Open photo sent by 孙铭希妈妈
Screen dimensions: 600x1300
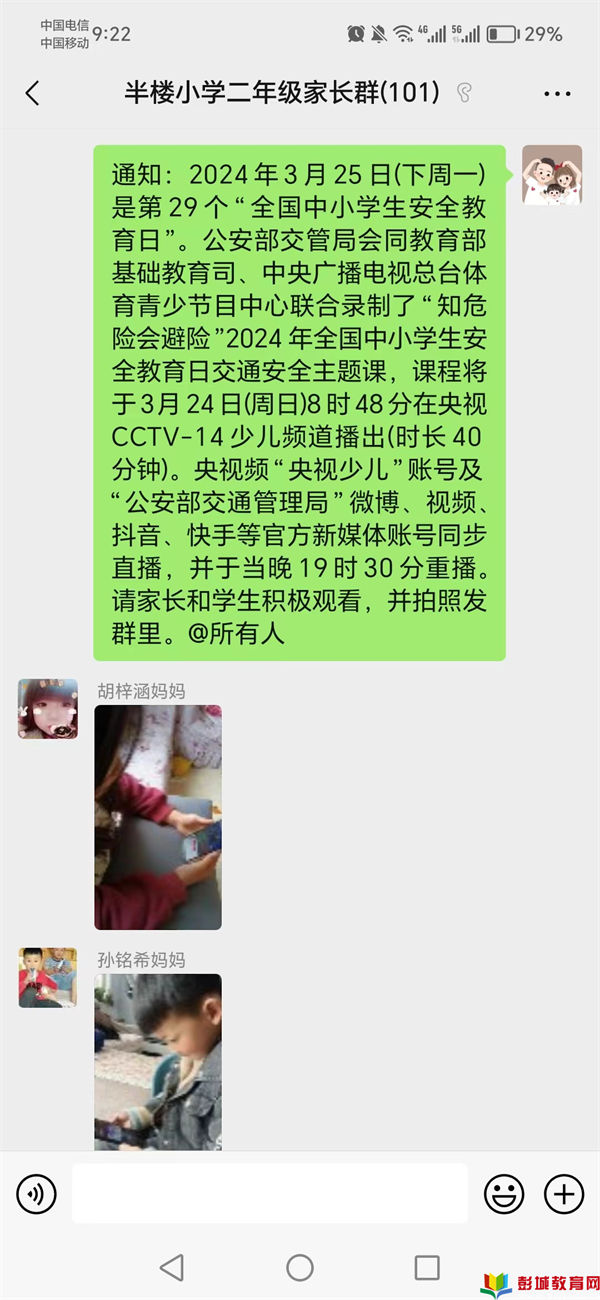pyautogui.click(x=158, y=1062)
